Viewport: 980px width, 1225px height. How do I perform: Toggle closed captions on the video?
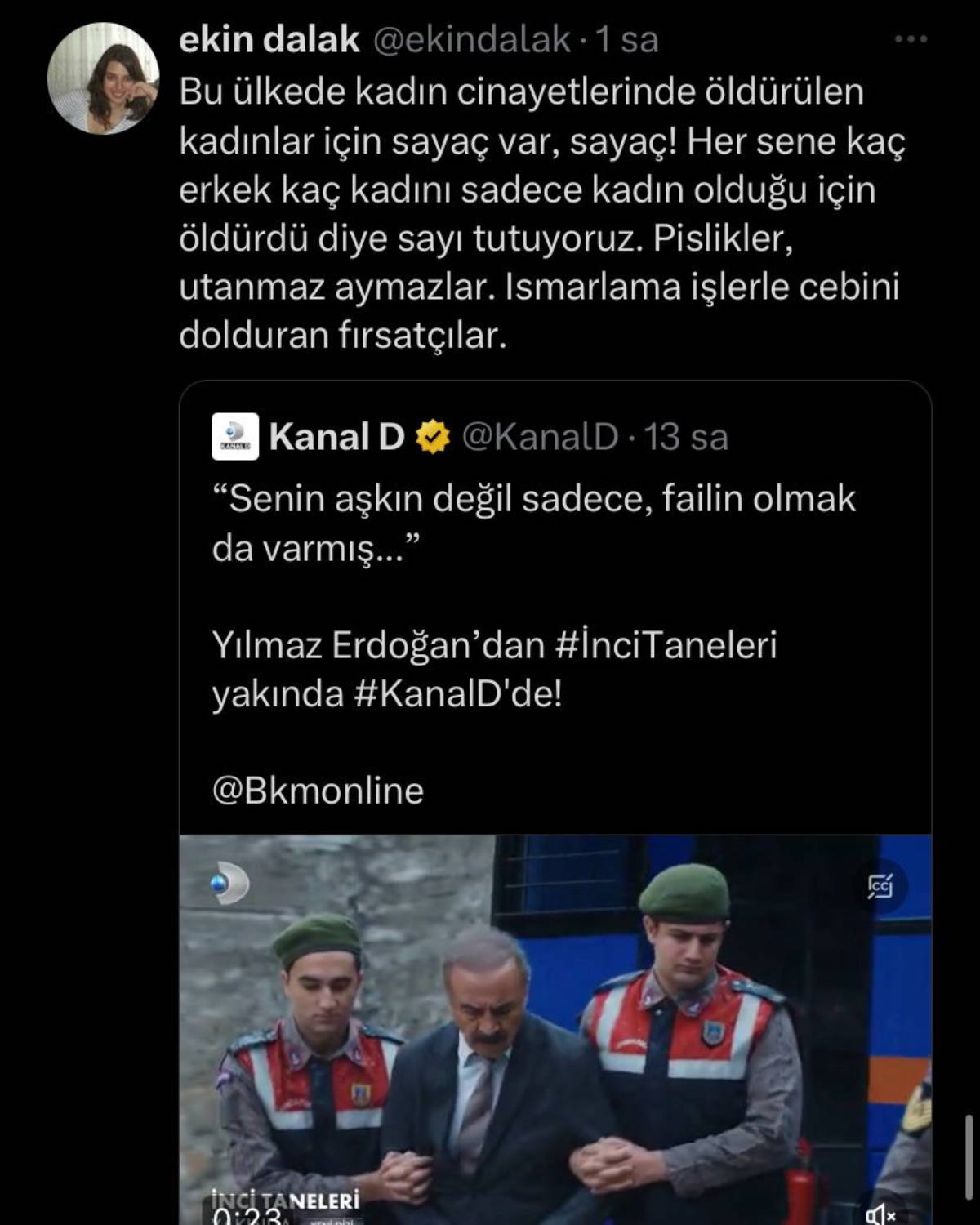880,886
